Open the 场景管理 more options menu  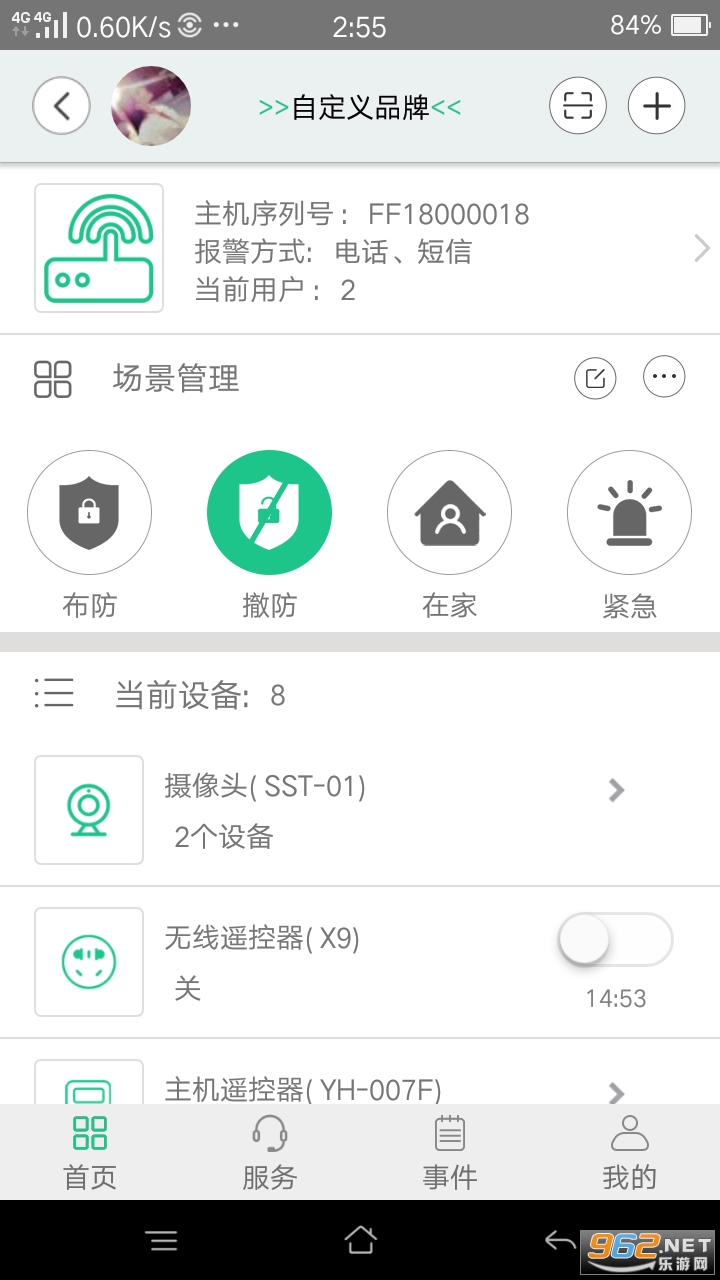coord(665,378)
